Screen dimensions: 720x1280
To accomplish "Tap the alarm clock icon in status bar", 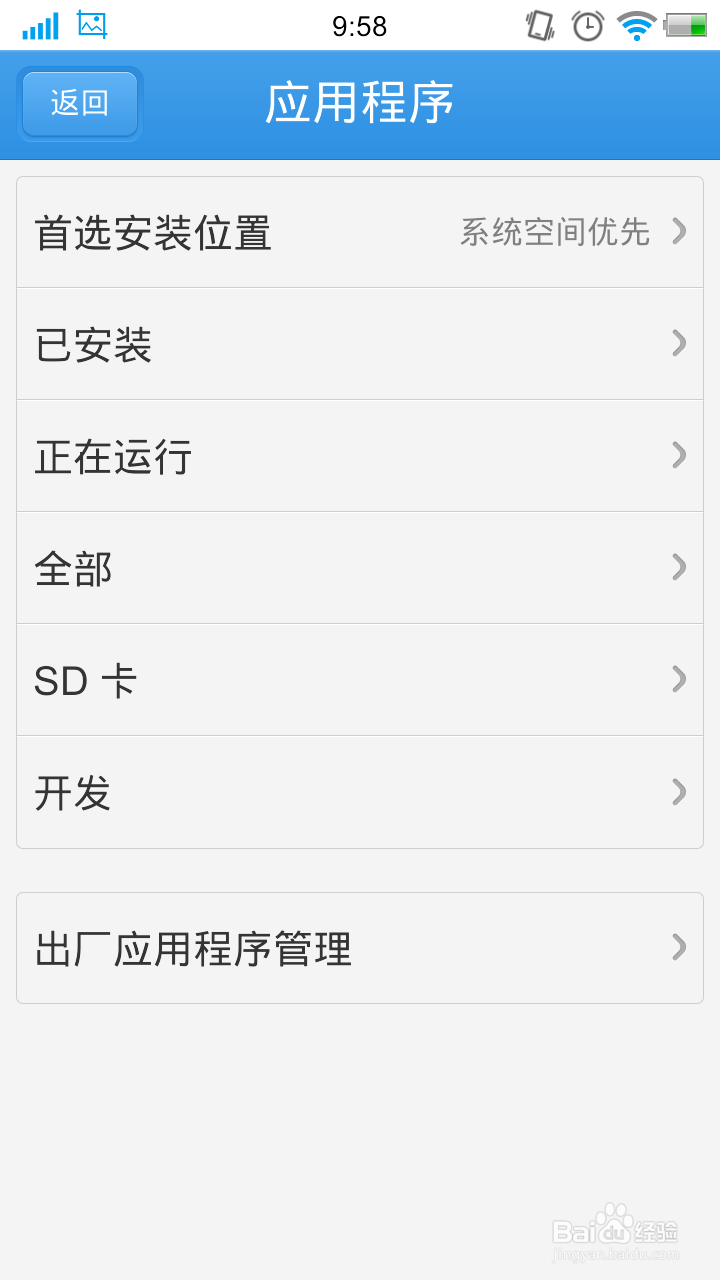I will pyautogui.click(x=588, y=27).
